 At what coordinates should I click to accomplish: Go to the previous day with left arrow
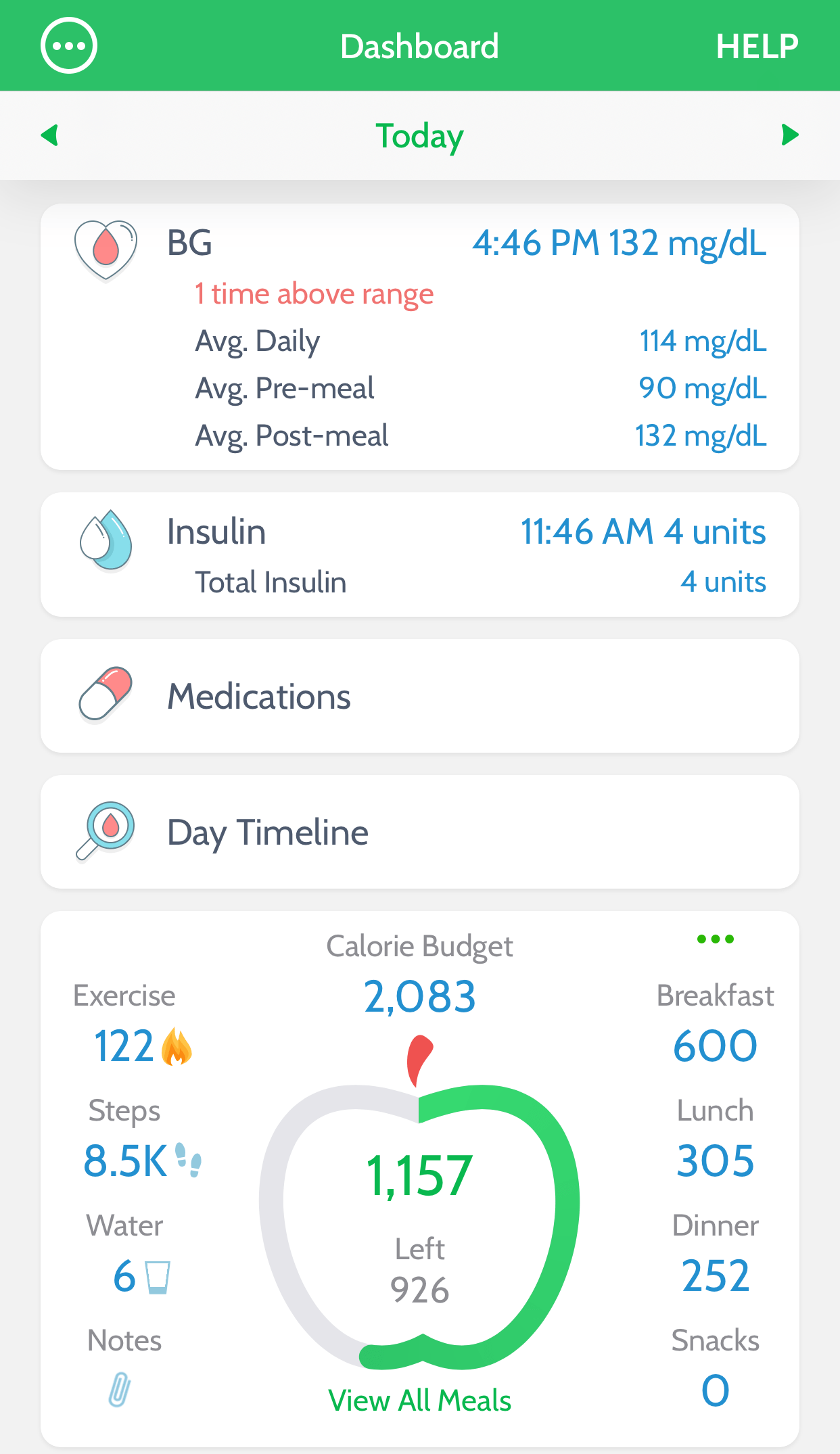pyautogui.click(x=50, y=135)
